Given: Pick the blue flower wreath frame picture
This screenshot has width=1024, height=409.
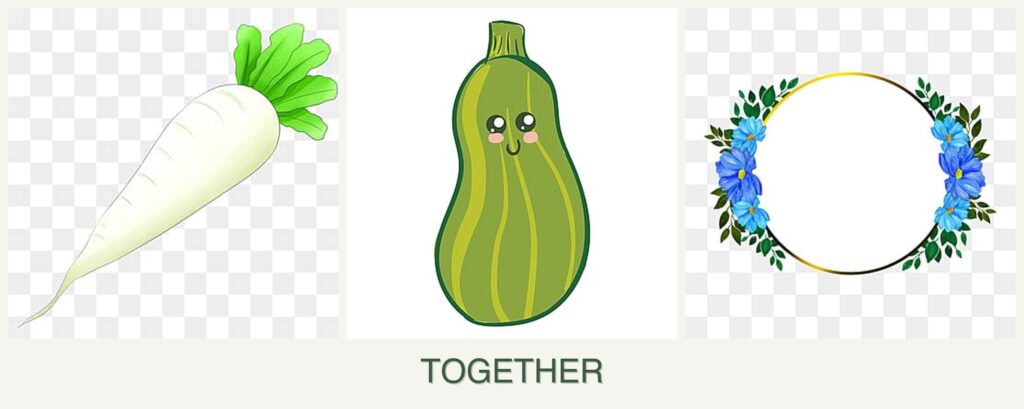Looking at the screenshot, I should point(850,174).
